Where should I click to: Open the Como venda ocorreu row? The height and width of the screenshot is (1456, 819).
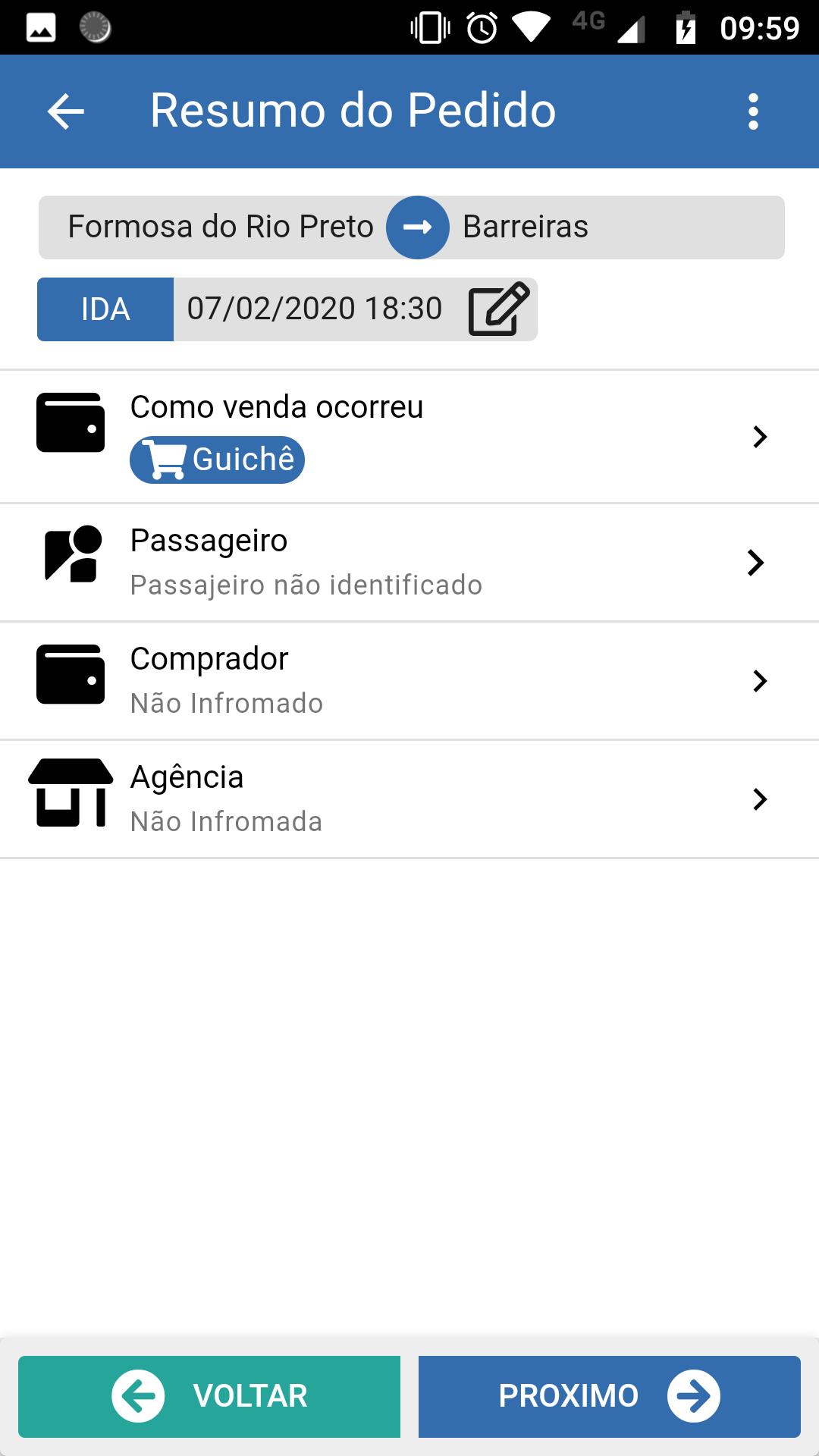click(409, 437)
